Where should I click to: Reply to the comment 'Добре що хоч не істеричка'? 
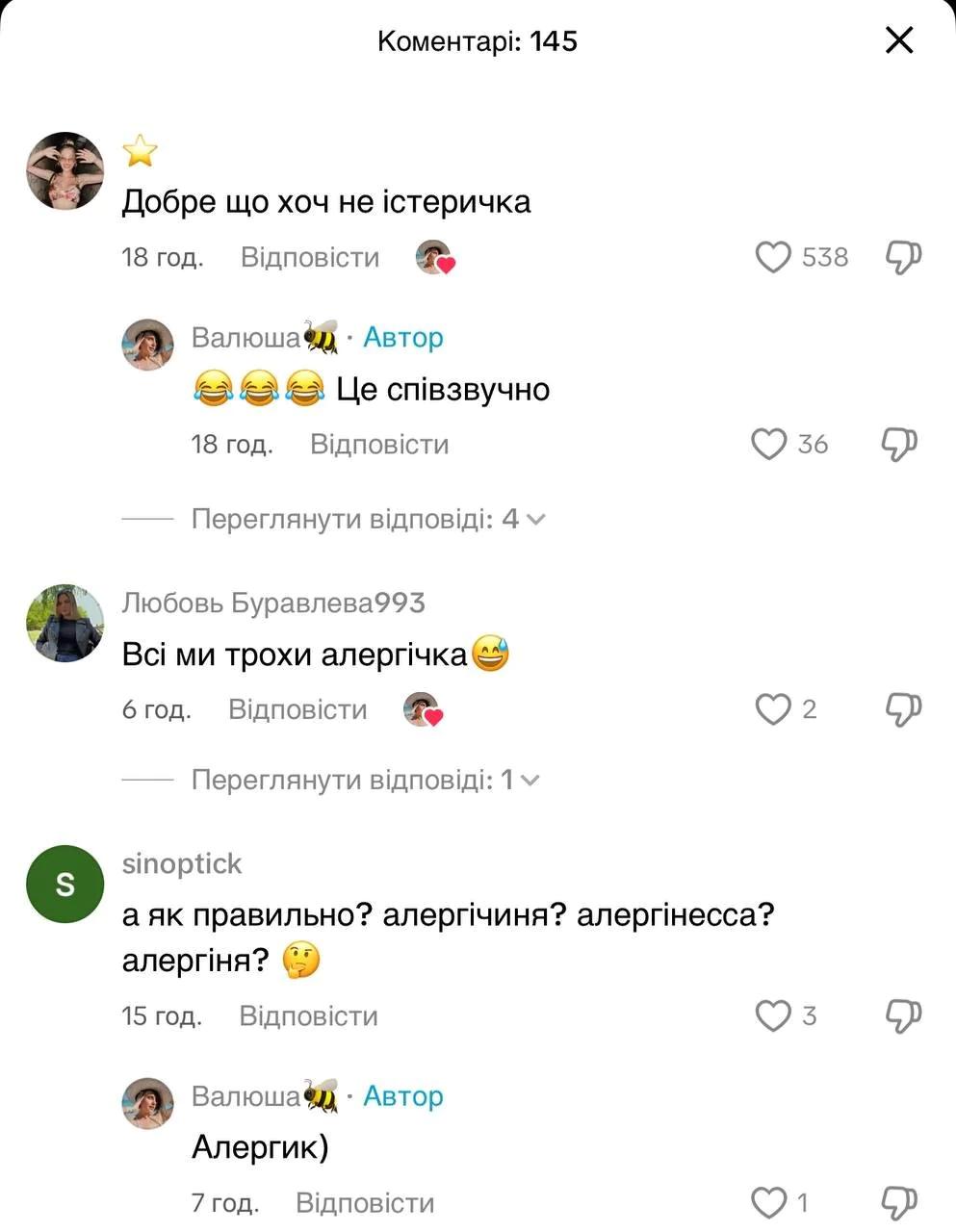309,258
